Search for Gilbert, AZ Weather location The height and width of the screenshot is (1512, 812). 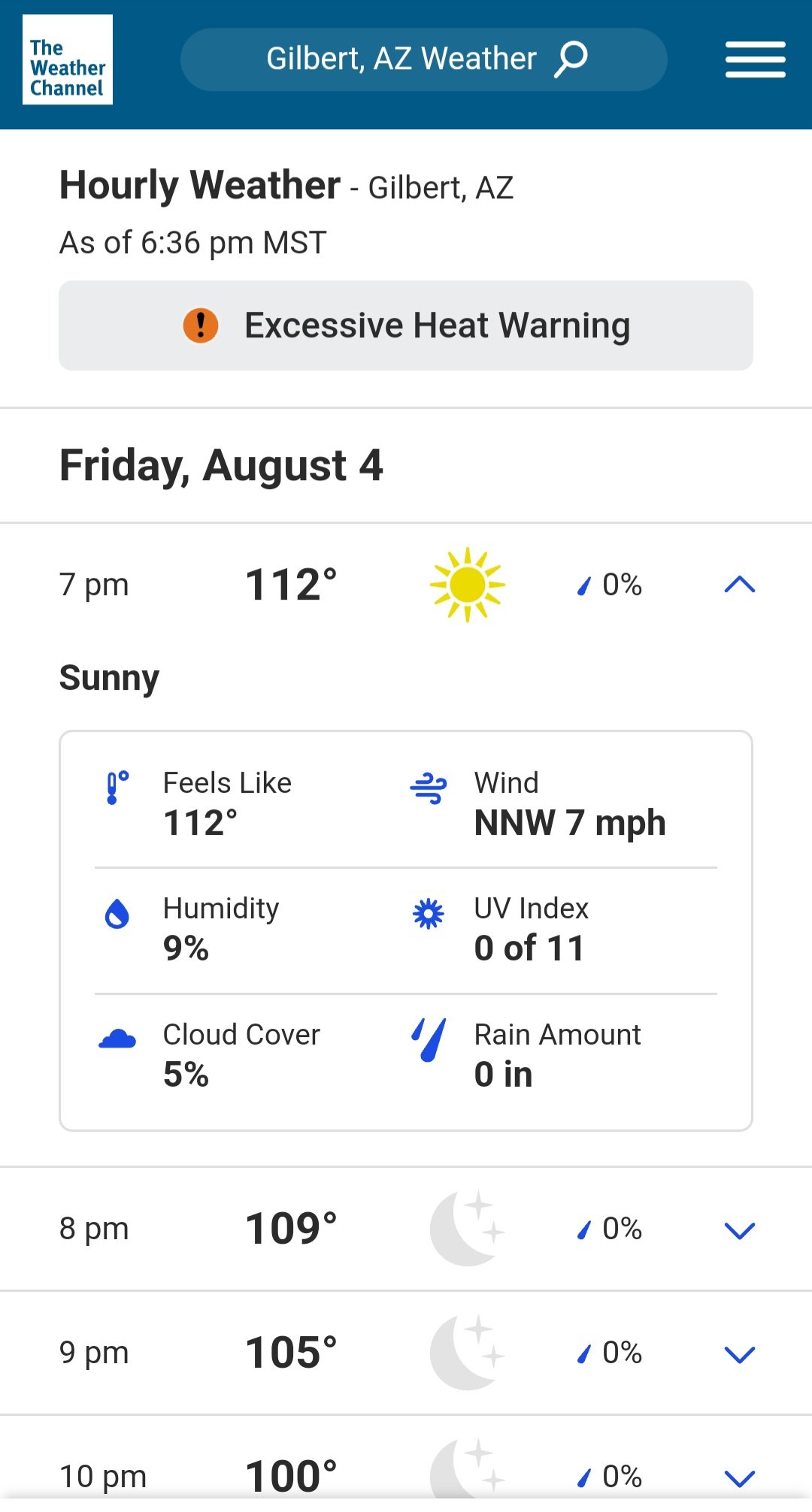tap(423, 59)
